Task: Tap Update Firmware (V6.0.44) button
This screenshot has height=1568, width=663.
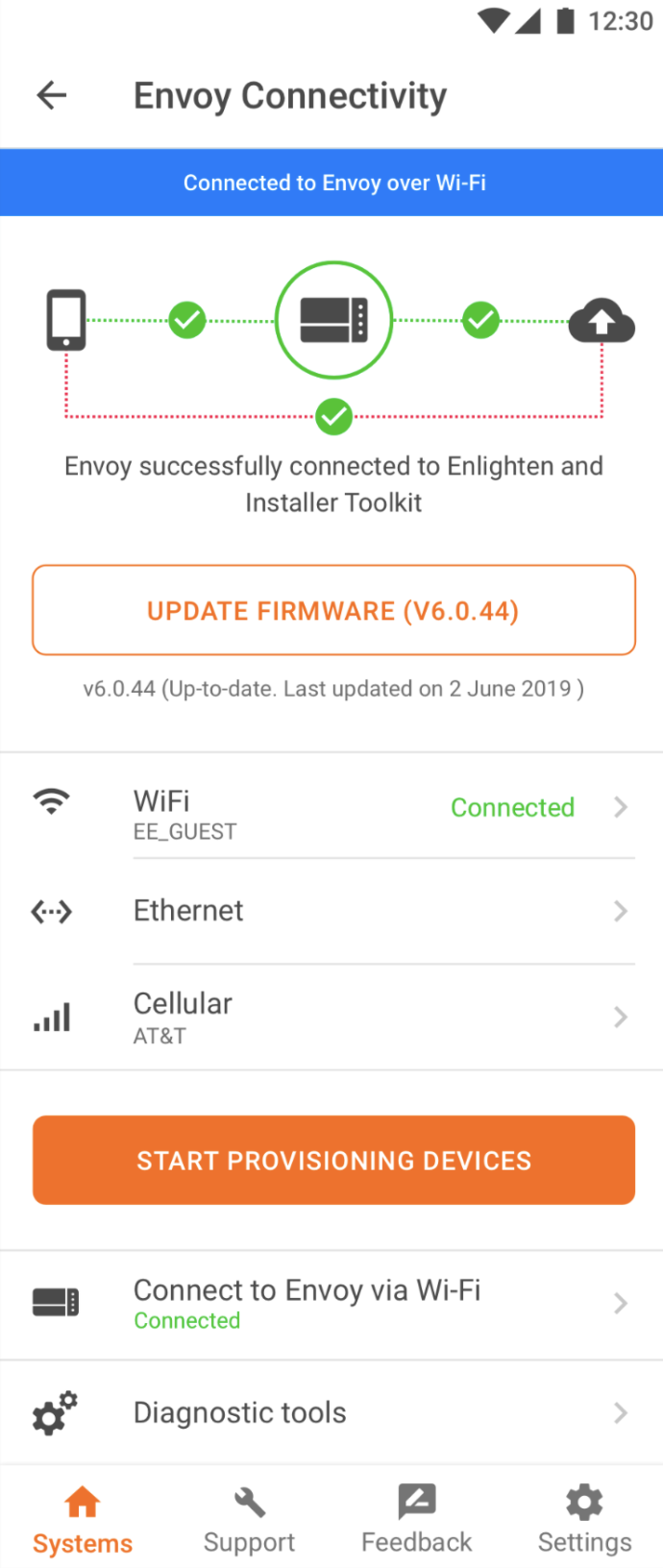Action: [x=333, y=611]
